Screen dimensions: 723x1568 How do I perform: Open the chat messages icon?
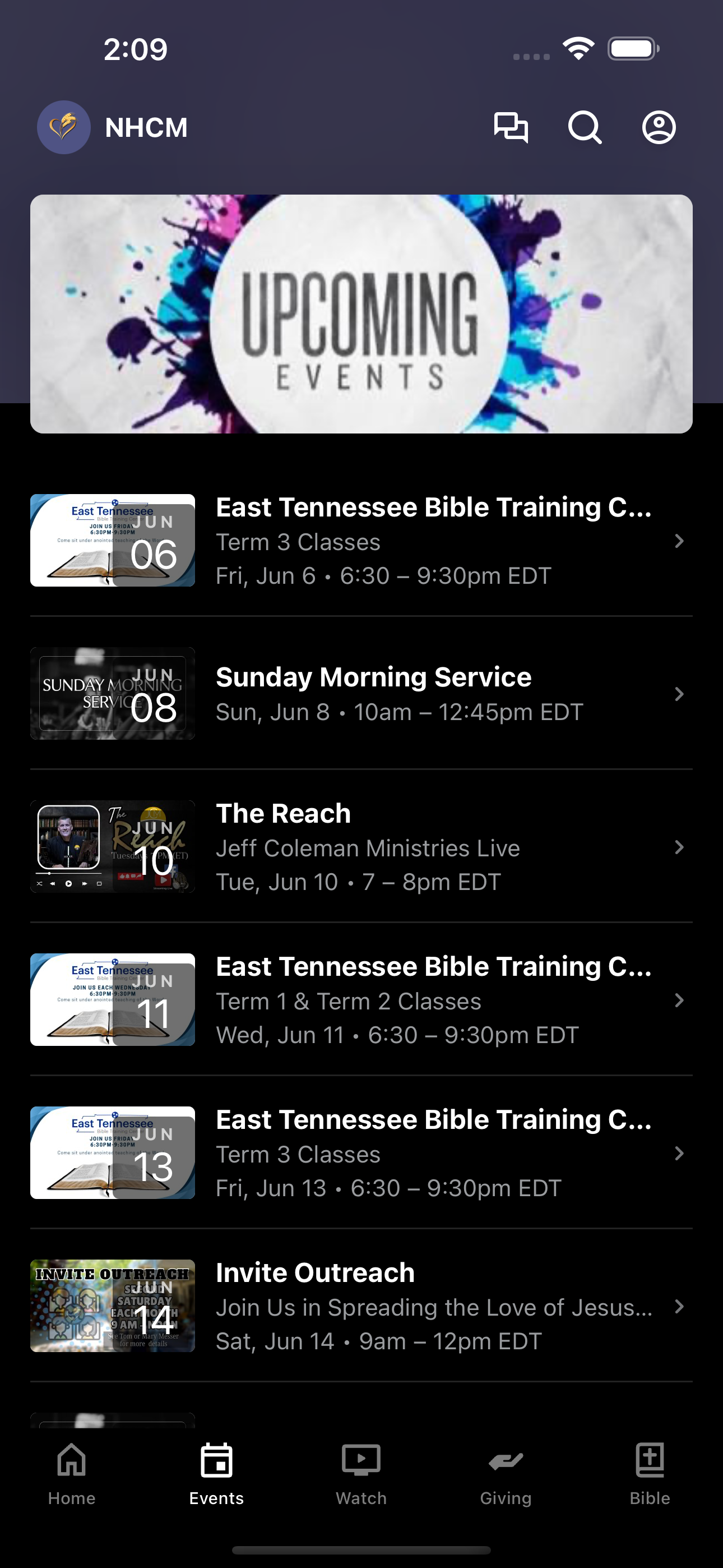click(x=511, y=128)
